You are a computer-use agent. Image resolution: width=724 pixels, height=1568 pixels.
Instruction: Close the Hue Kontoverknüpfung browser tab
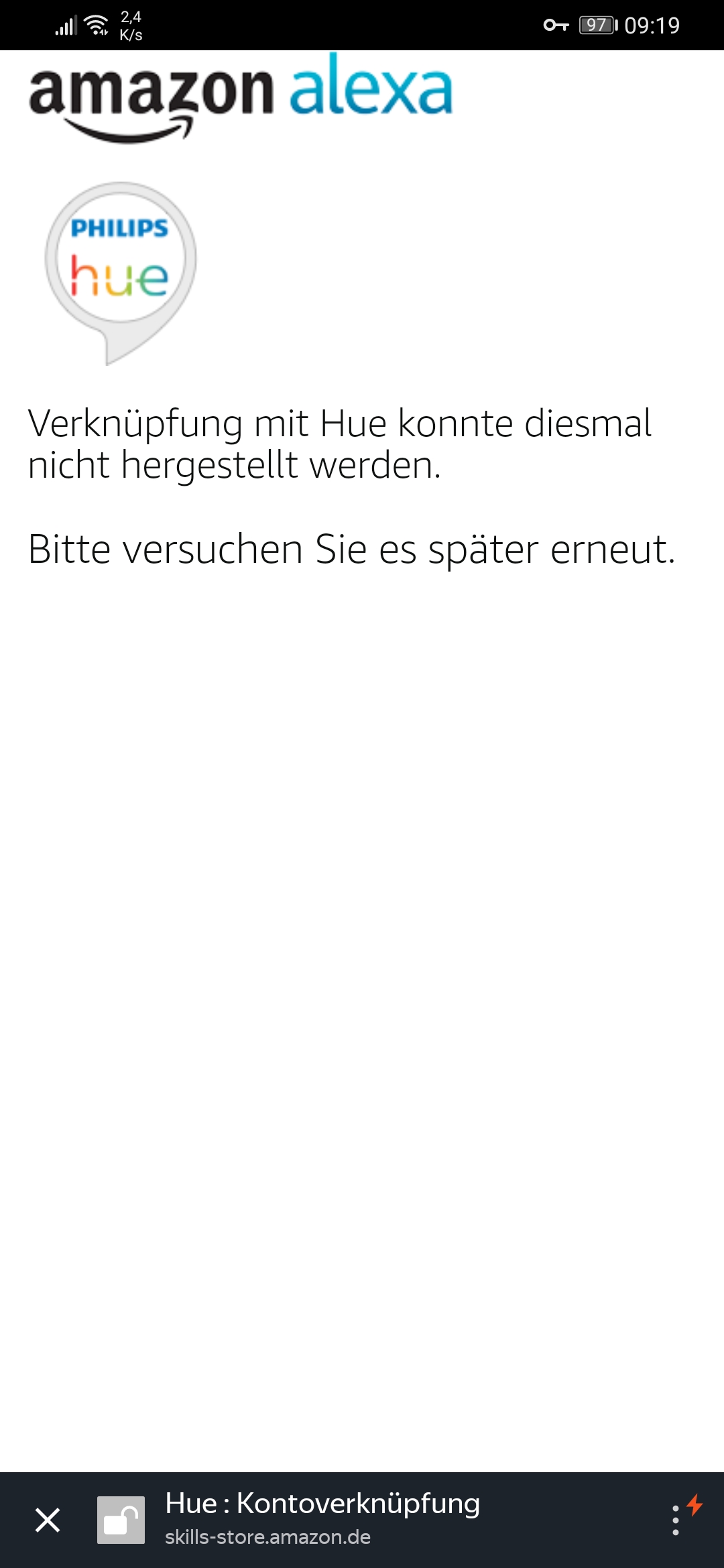click(48, 1520)
